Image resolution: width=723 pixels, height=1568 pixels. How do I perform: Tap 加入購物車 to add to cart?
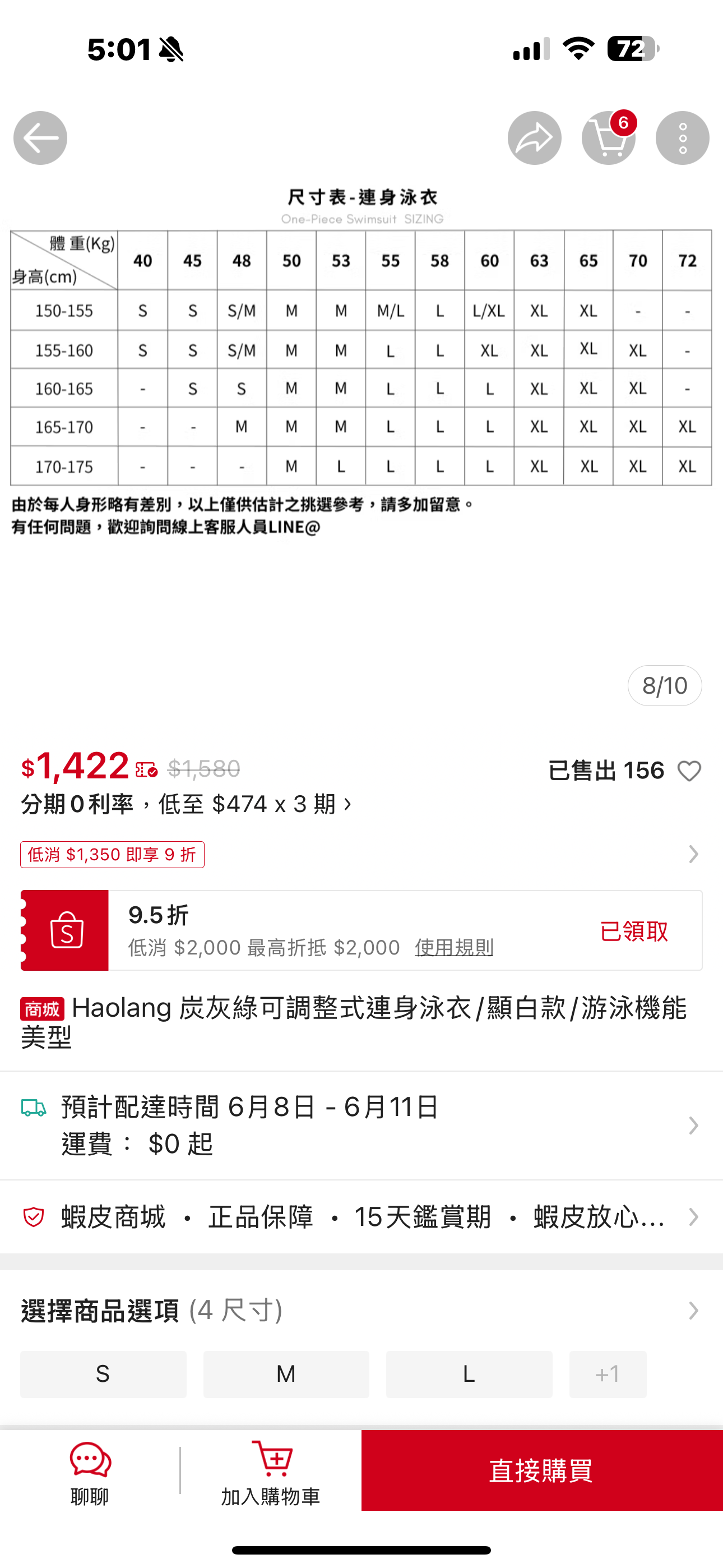(271, 1470)
